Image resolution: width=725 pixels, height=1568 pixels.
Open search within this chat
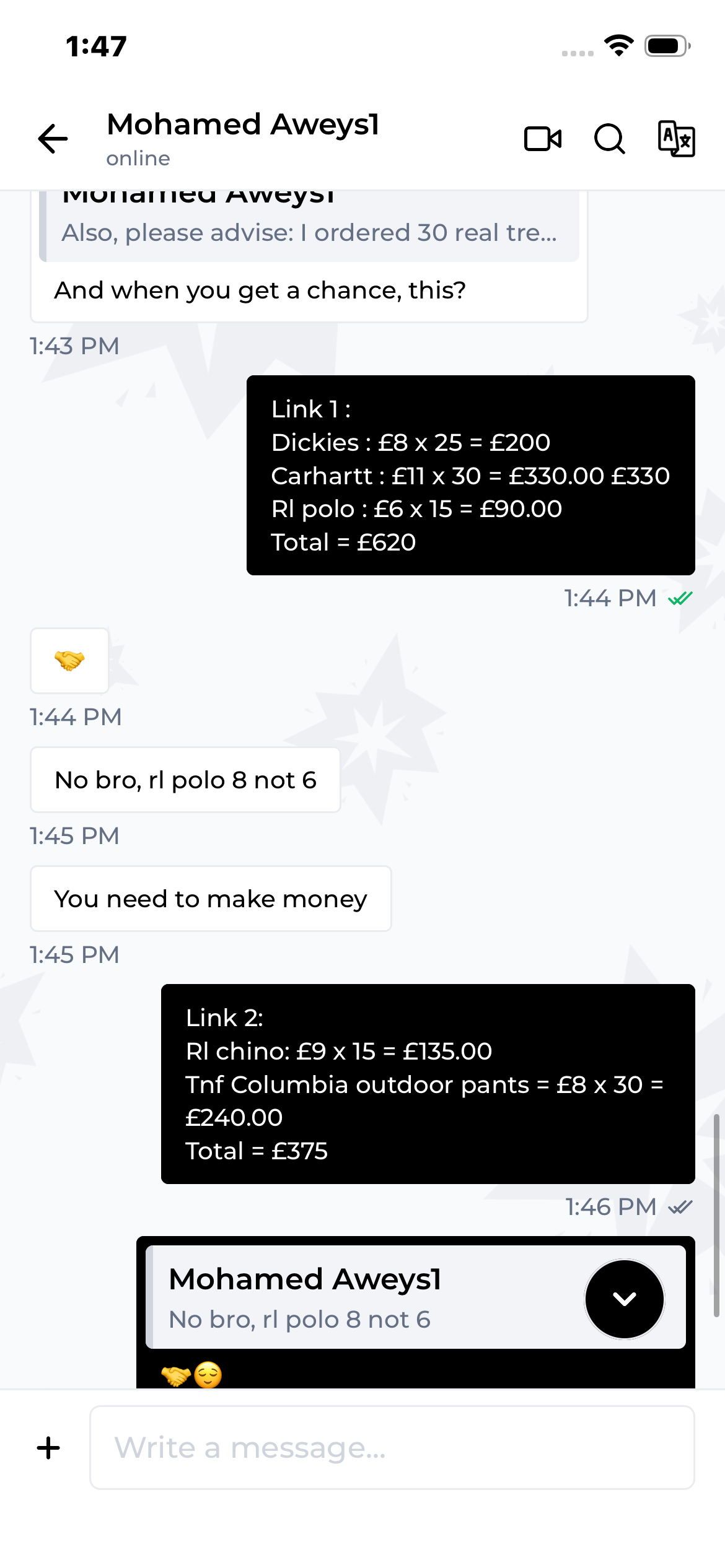(x=610, y=139)
